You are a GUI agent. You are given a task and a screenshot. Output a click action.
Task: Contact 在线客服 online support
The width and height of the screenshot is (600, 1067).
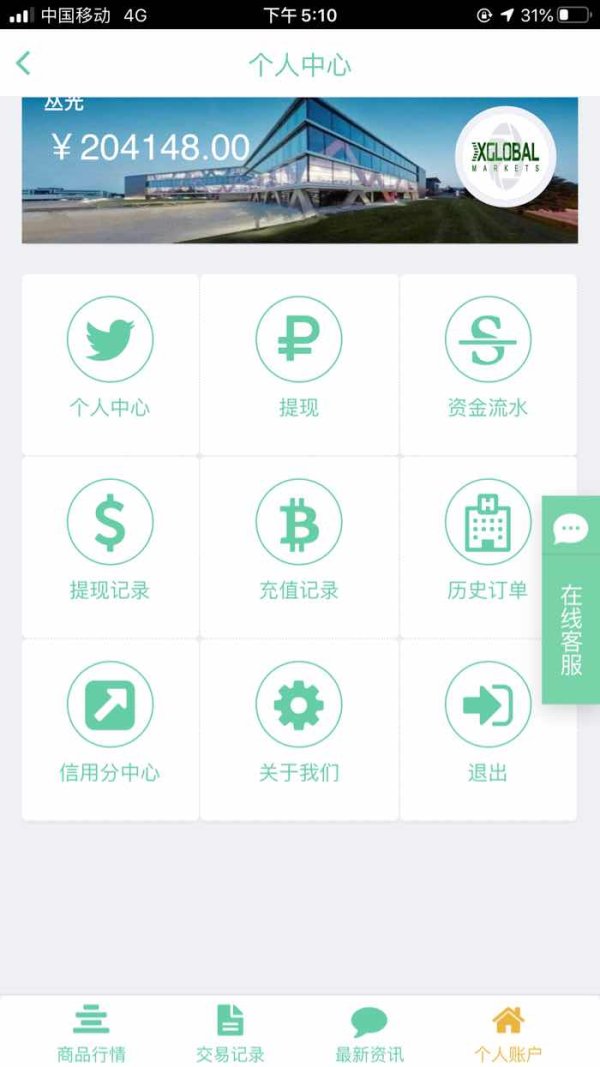pyautogui.click(x=571, y=600)
